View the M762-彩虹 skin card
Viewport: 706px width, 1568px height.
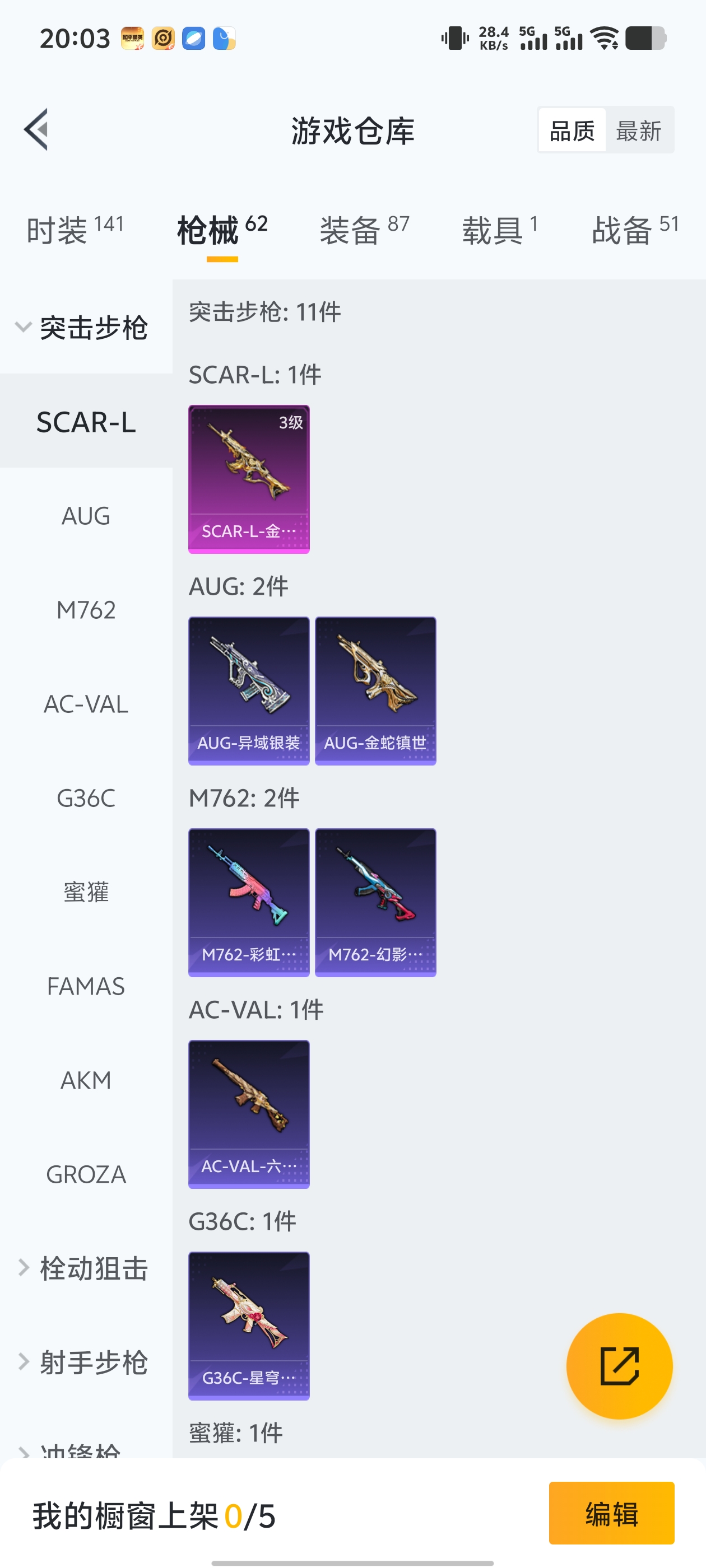(x=249, y=903)
